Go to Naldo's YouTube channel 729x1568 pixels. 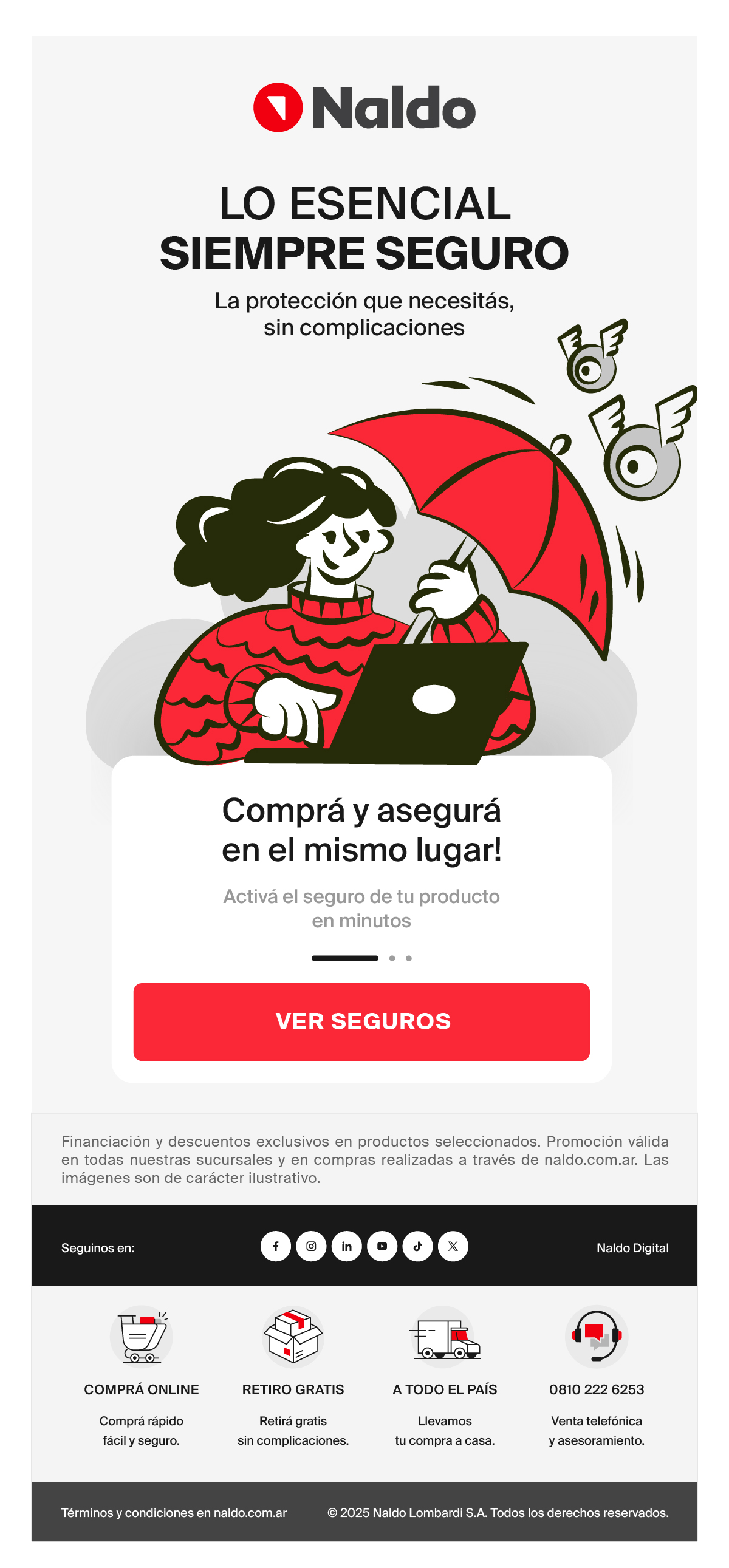point(382,1246)
